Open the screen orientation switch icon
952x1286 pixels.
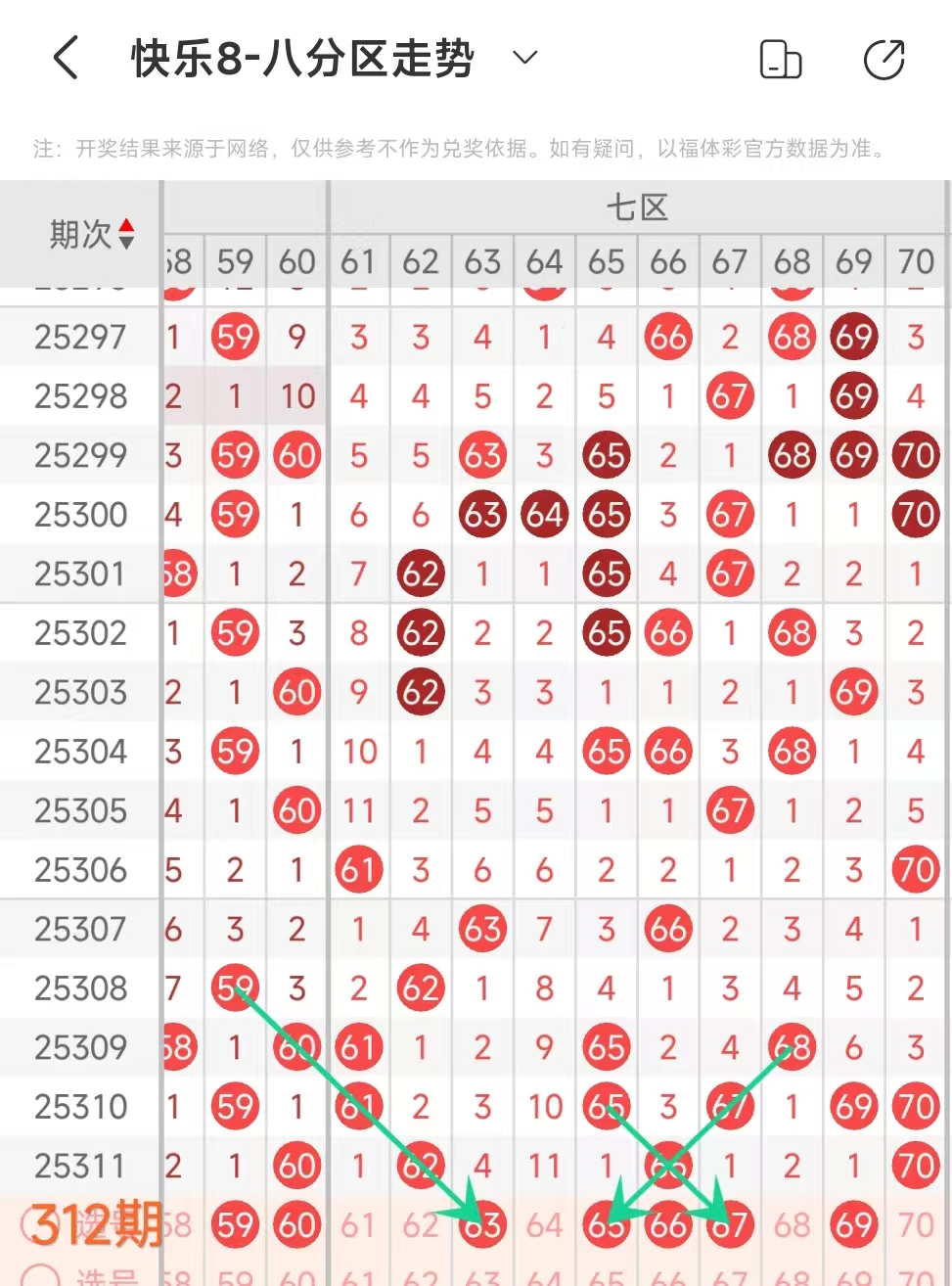pos(781,60)
